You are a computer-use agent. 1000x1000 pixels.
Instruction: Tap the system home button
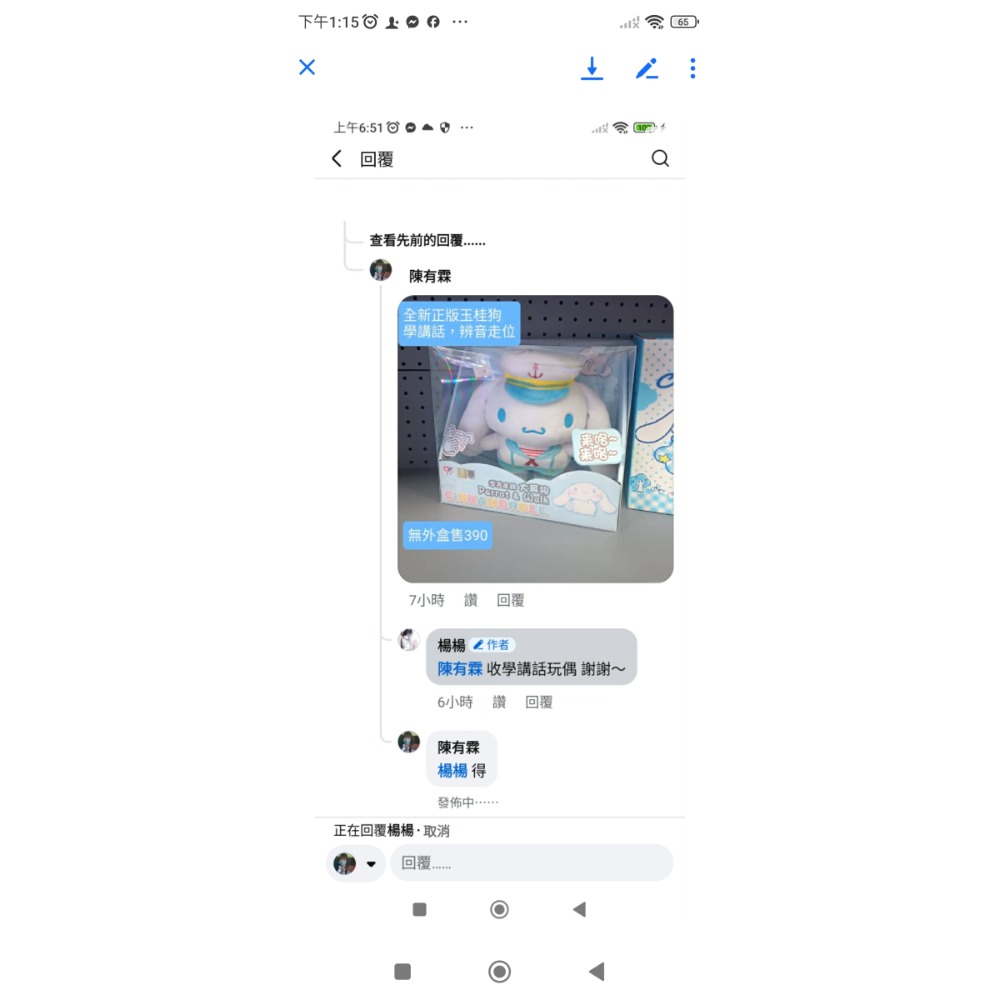tap(499, 971)
